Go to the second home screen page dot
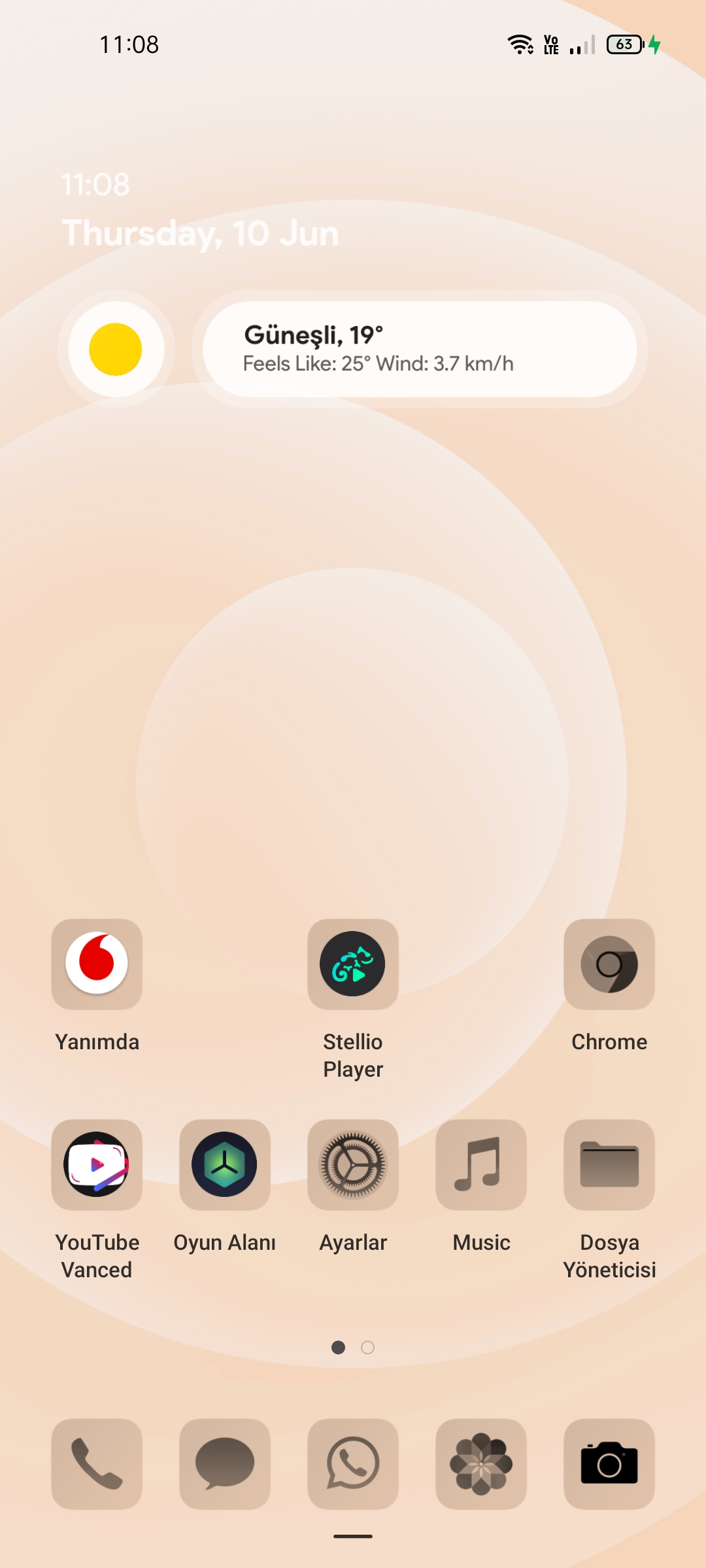The image size is (706, 1568). tap(368, 1347)
